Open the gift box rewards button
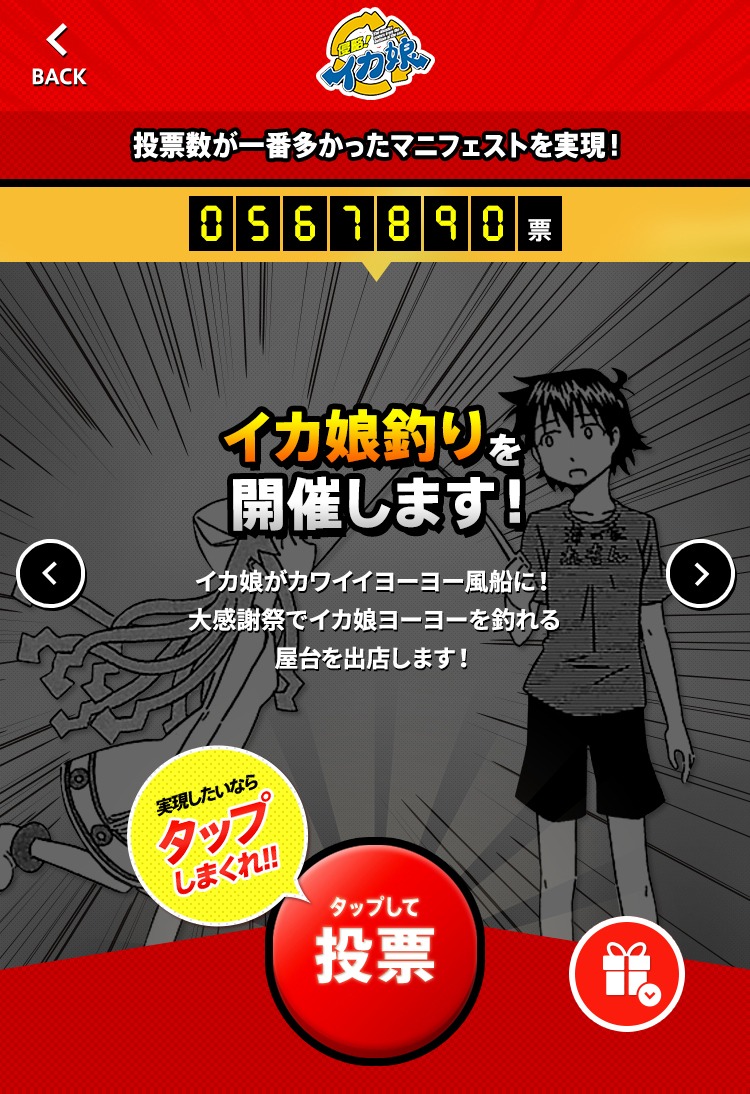The image size is (750, 1094). [x=627, y=973]
